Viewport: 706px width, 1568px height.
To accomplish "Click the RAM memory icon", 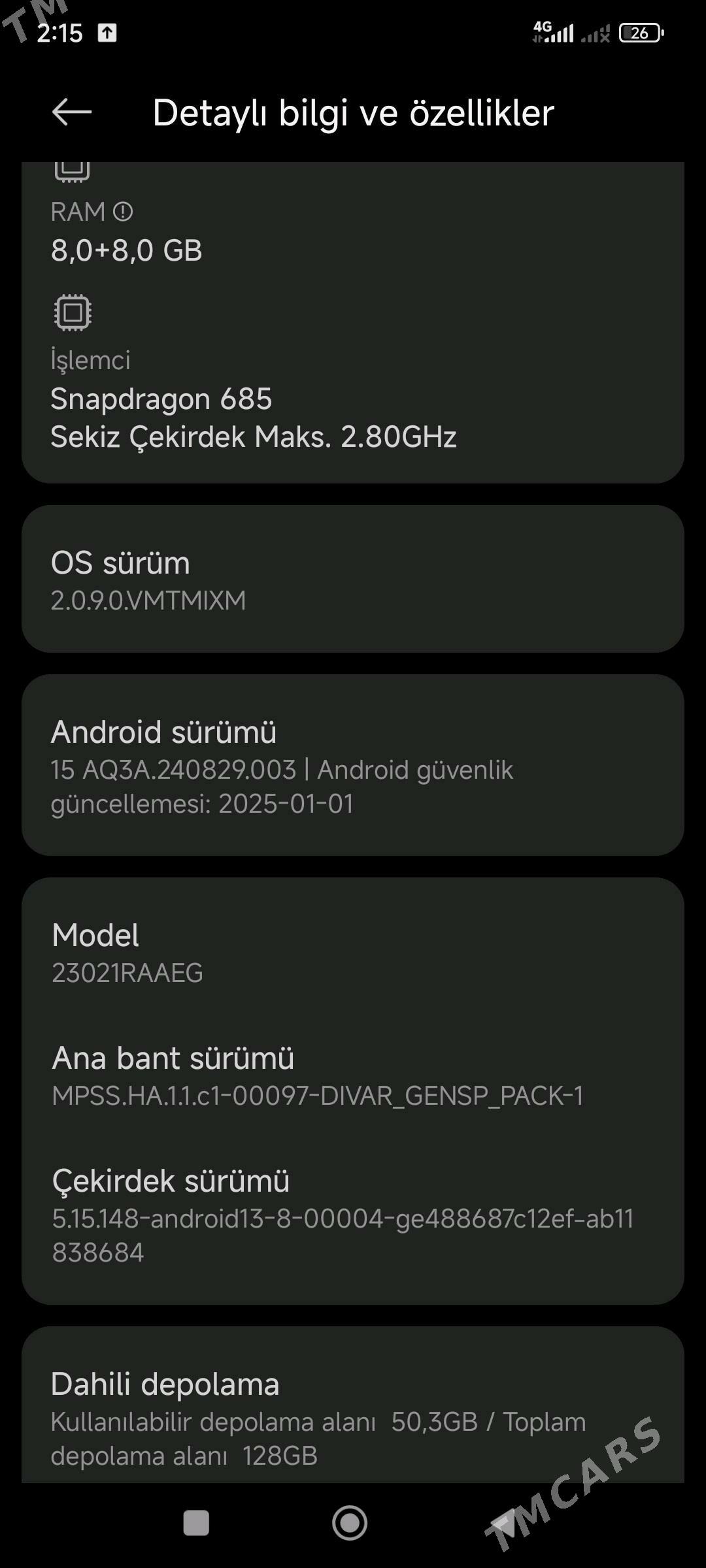I will pos(73,171).
